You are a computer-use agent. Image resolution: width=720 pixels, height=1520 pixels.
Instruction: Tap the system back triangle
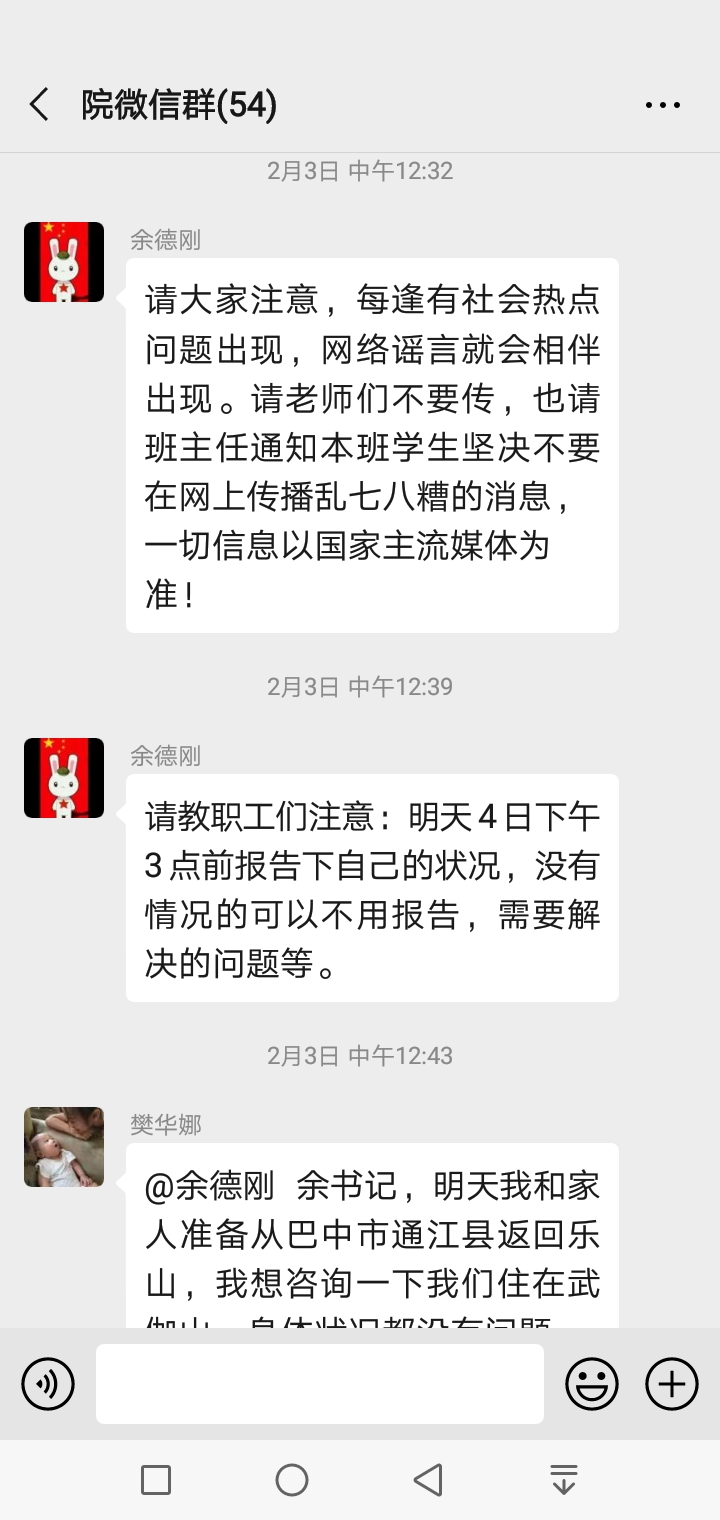point(428,1480)
